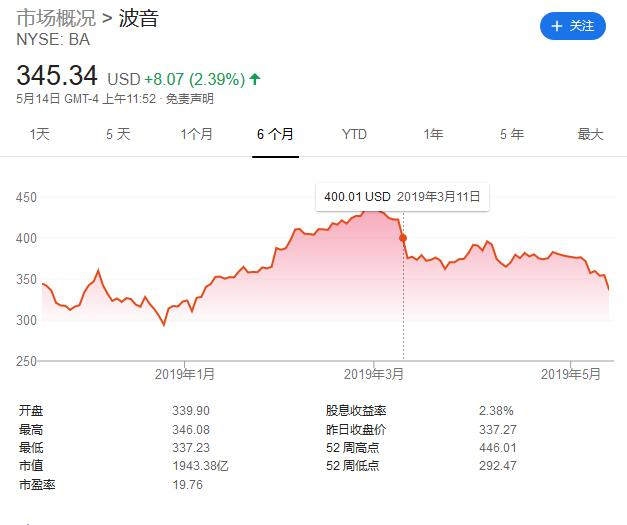Screen dimensions: 627x525
Task: Select the 6个月 time range
Action: pos(275,134)
